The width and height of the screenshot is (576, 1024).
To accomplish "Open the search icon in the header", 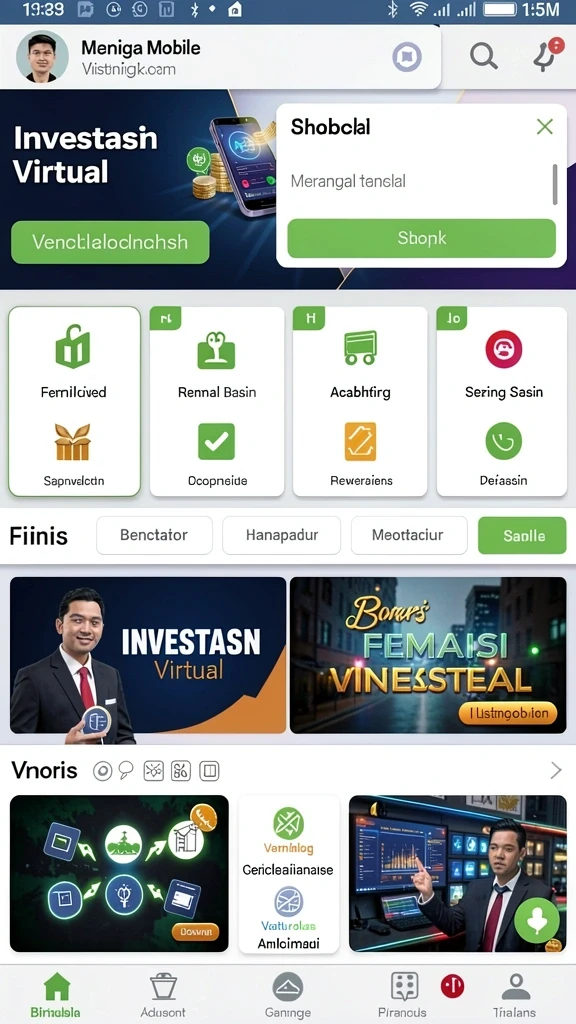I will tap(483, 57).
